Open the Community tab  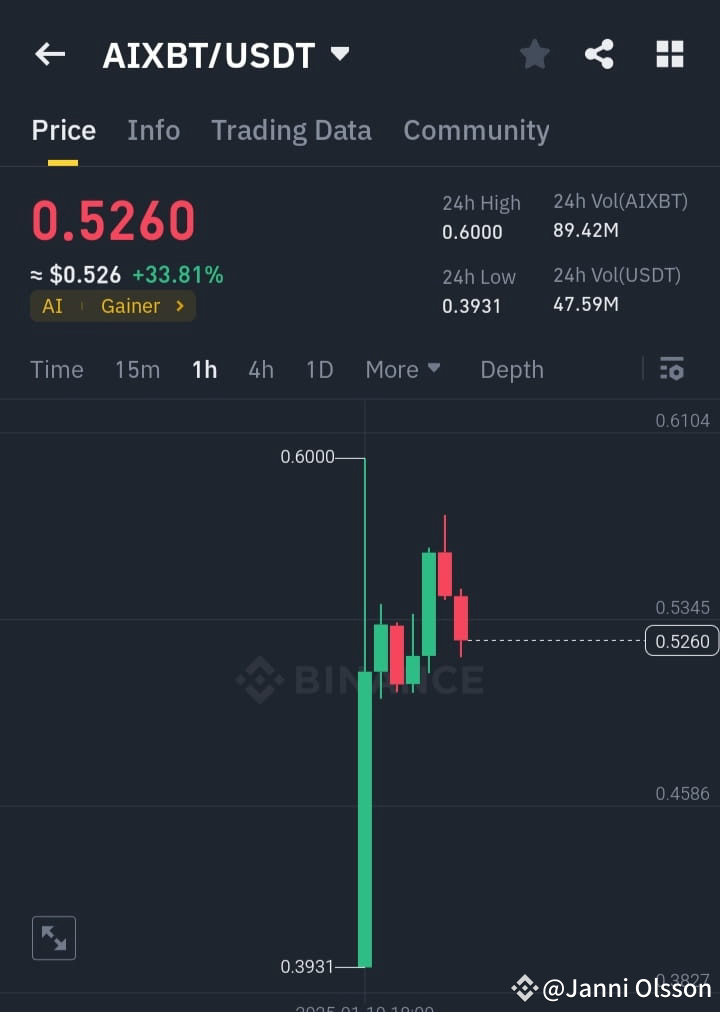pyautogui.click(x=476, y=130)
